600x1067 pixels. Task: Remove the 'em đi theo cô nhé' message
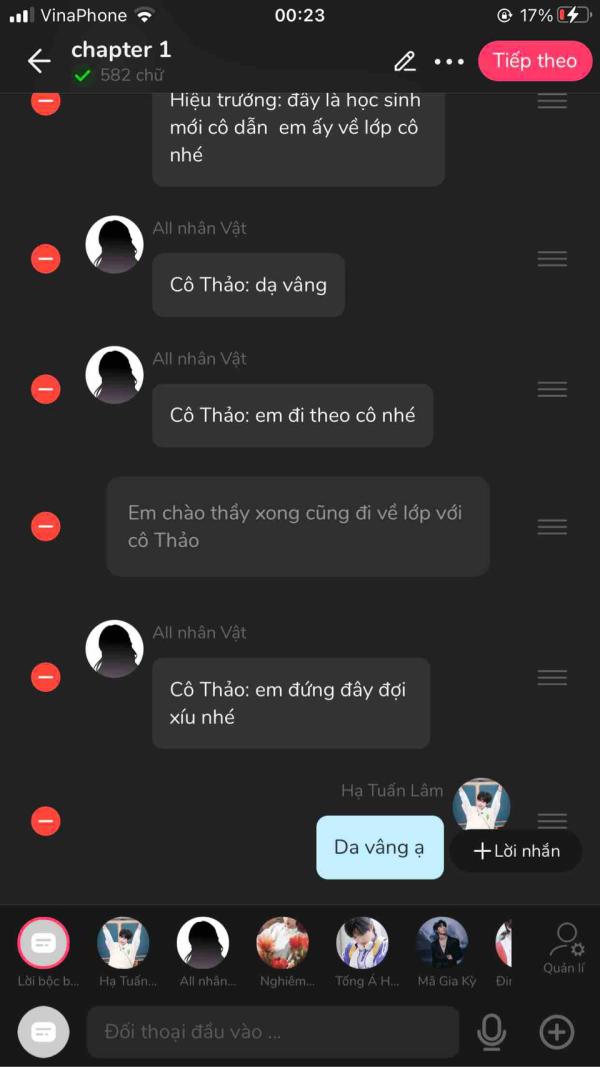[46, 389]
